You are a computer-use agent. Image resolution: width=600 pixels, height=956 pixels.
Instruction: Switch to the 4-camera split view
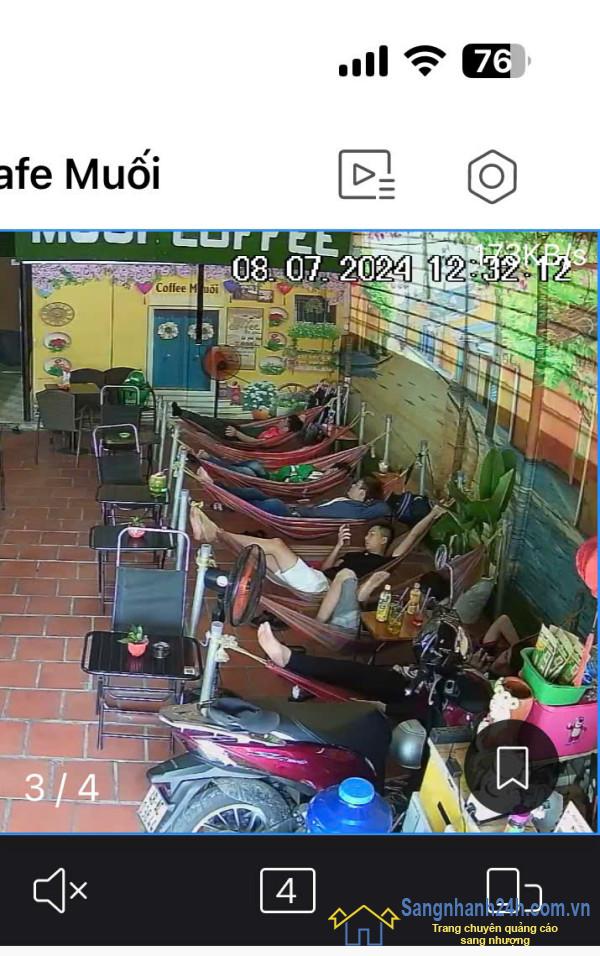[x=287, y=890]
